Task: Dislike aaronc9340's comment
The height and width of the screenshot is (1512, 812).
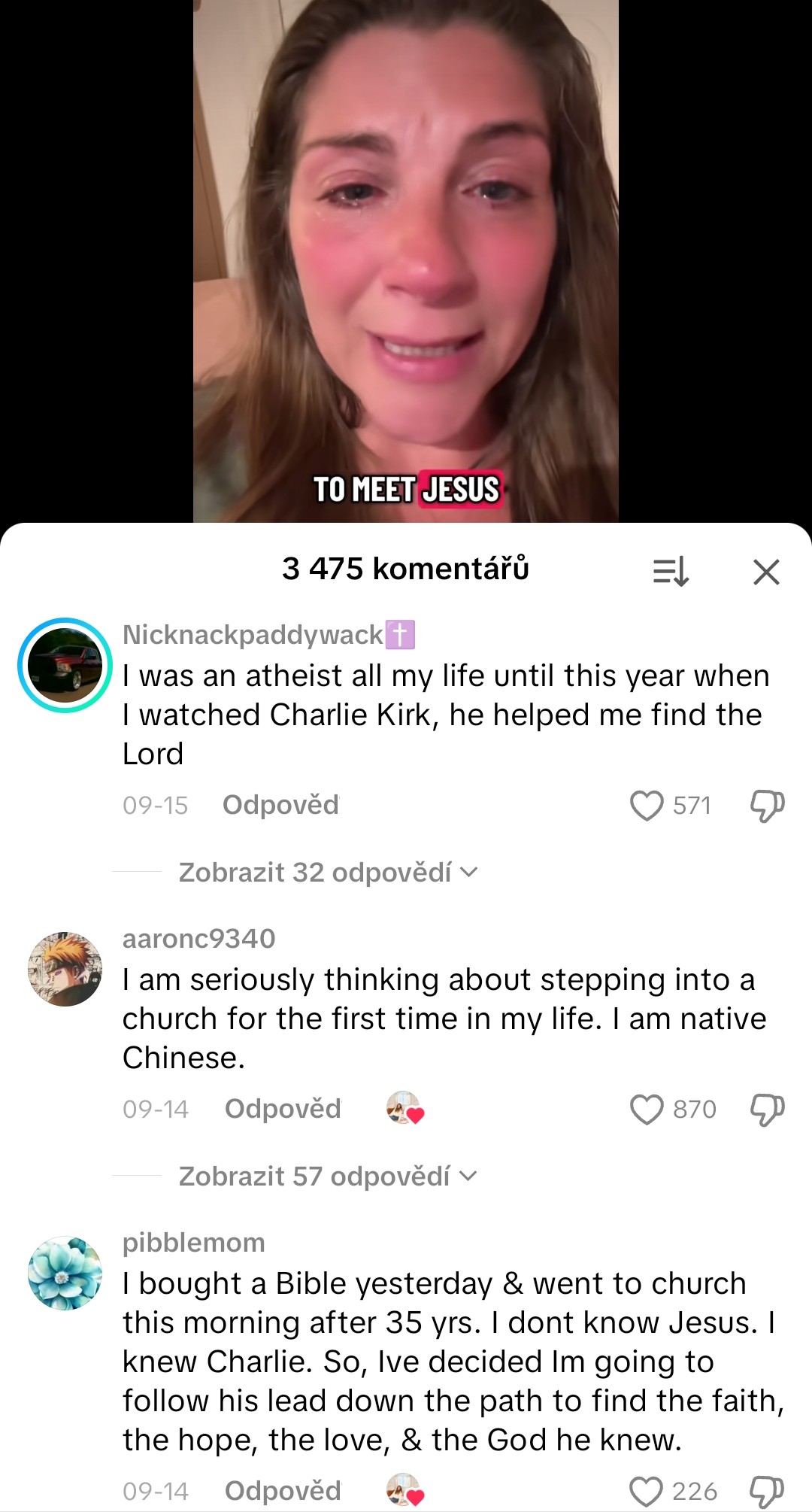Action: click(767, 1110)
